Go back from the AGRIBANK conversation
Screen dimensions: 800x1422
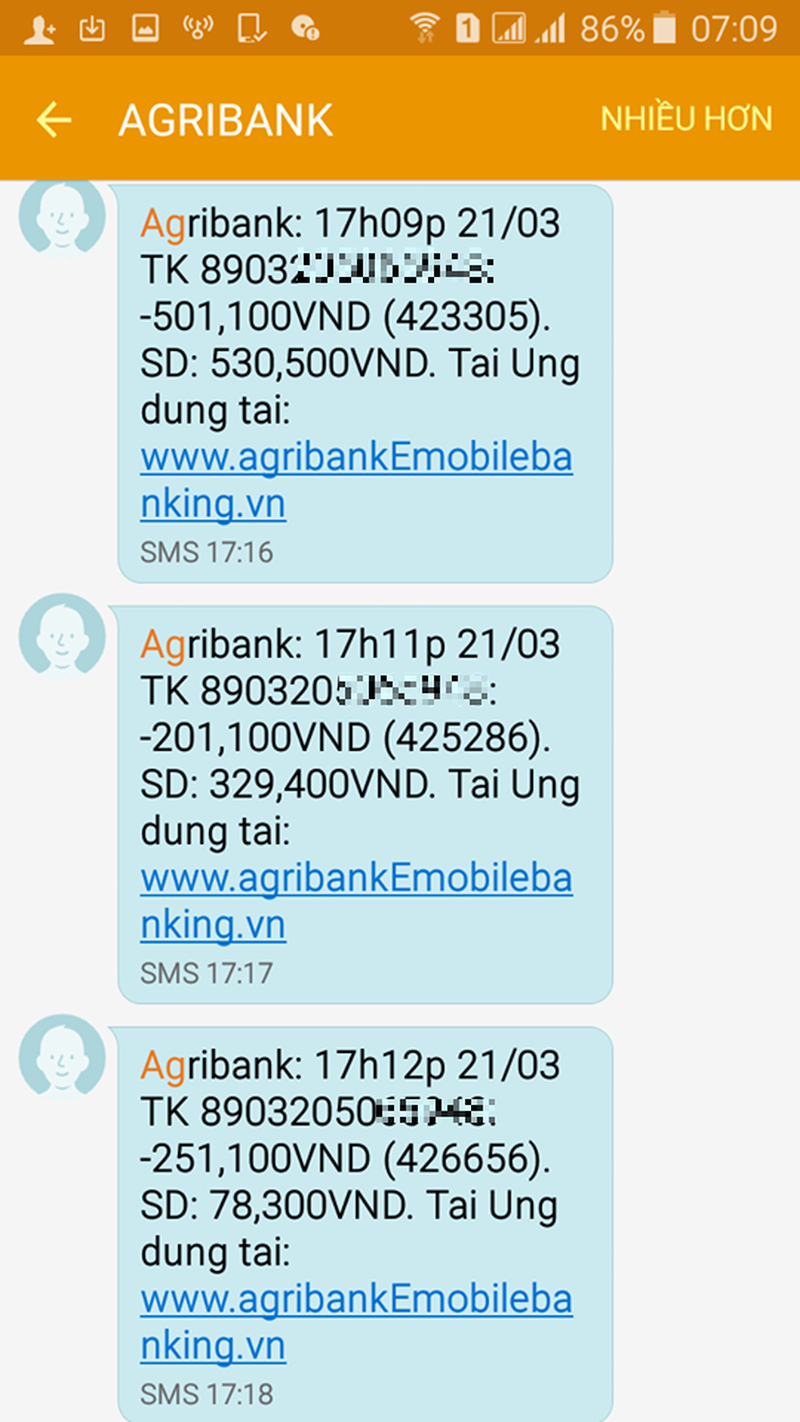point(54,120)
